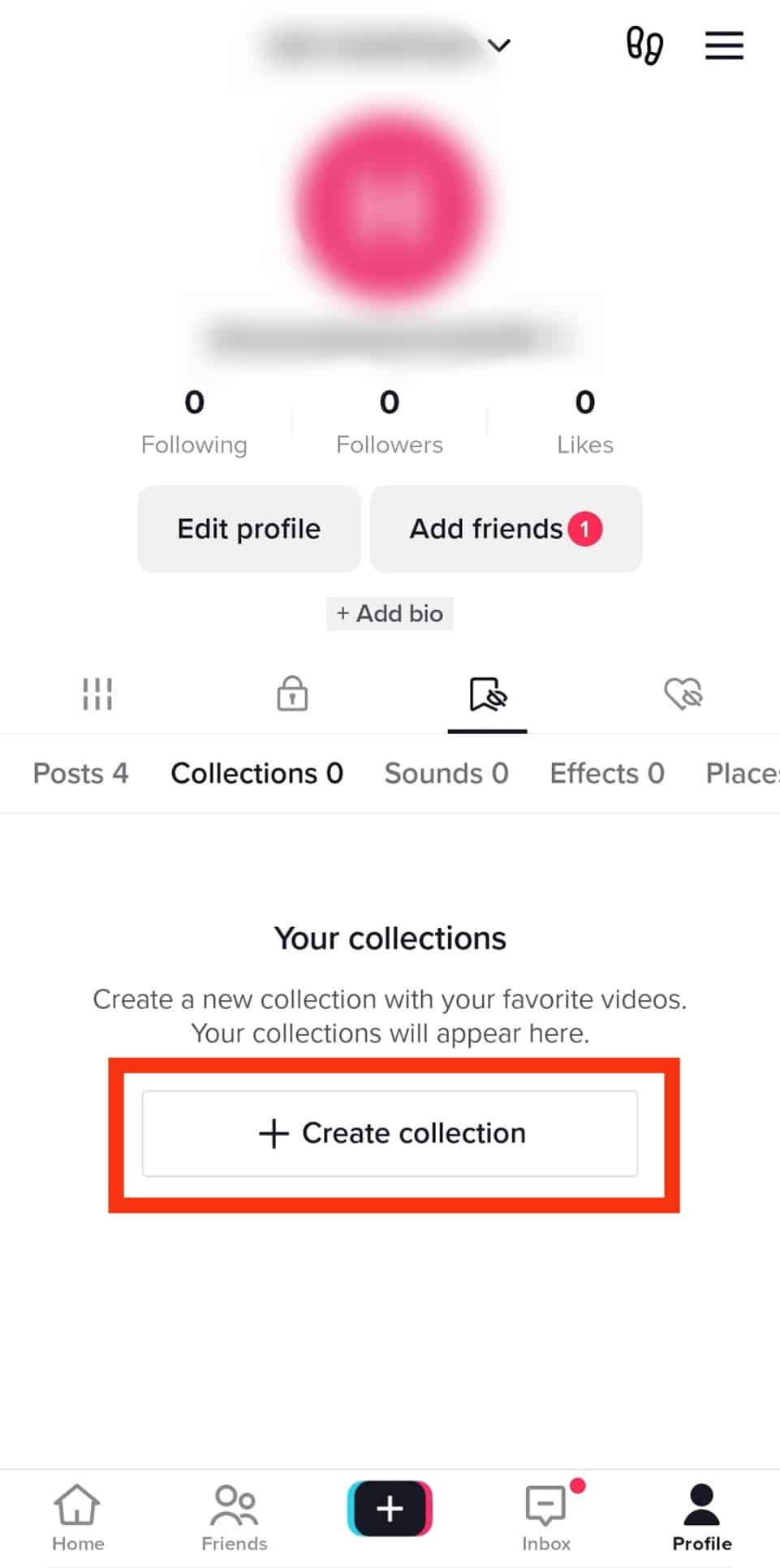The width and height of the screenshot is (780, 1568).
Task: Open TikTok profile views footprints icon
Action: (644, 45)
